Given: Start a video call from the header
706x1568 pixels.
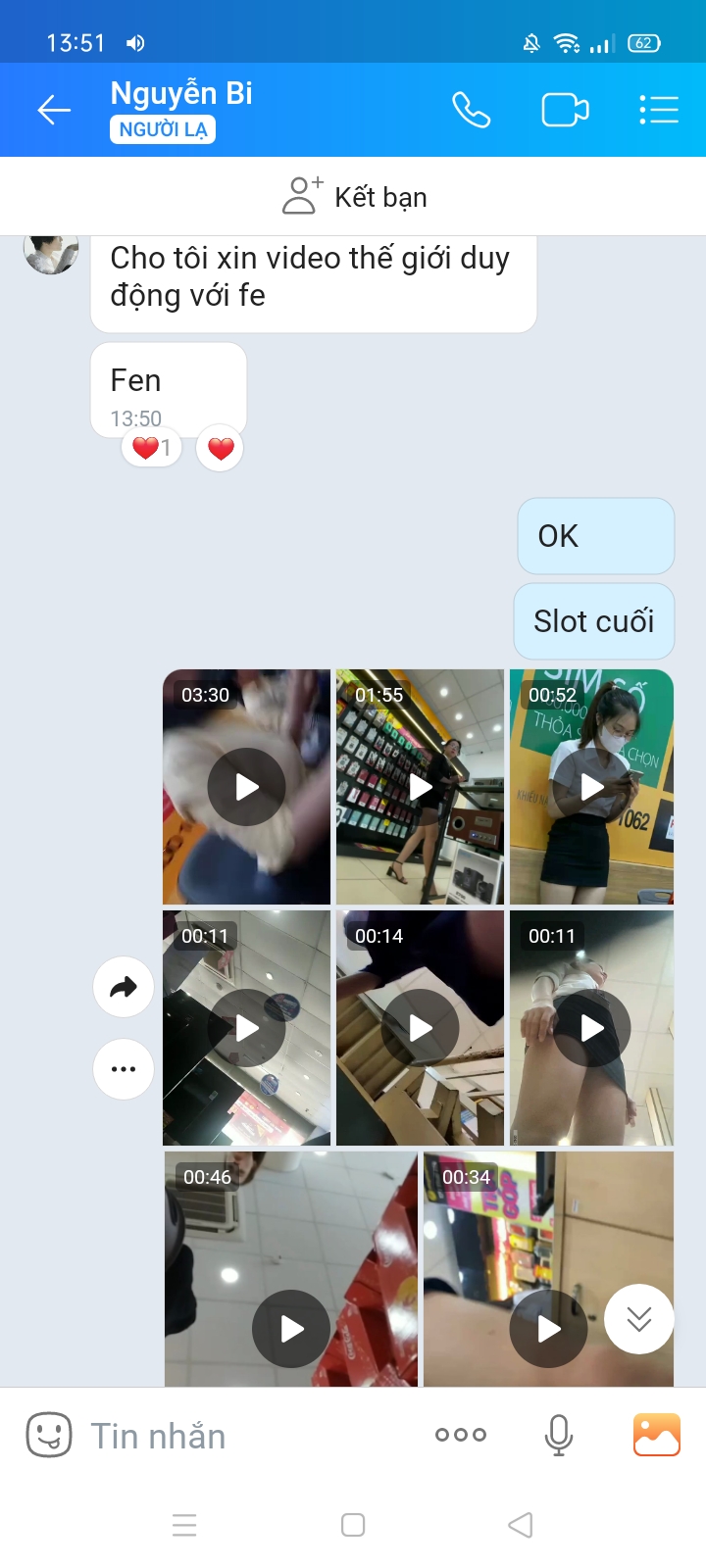Looking at the screenshot, I should 565,110.
